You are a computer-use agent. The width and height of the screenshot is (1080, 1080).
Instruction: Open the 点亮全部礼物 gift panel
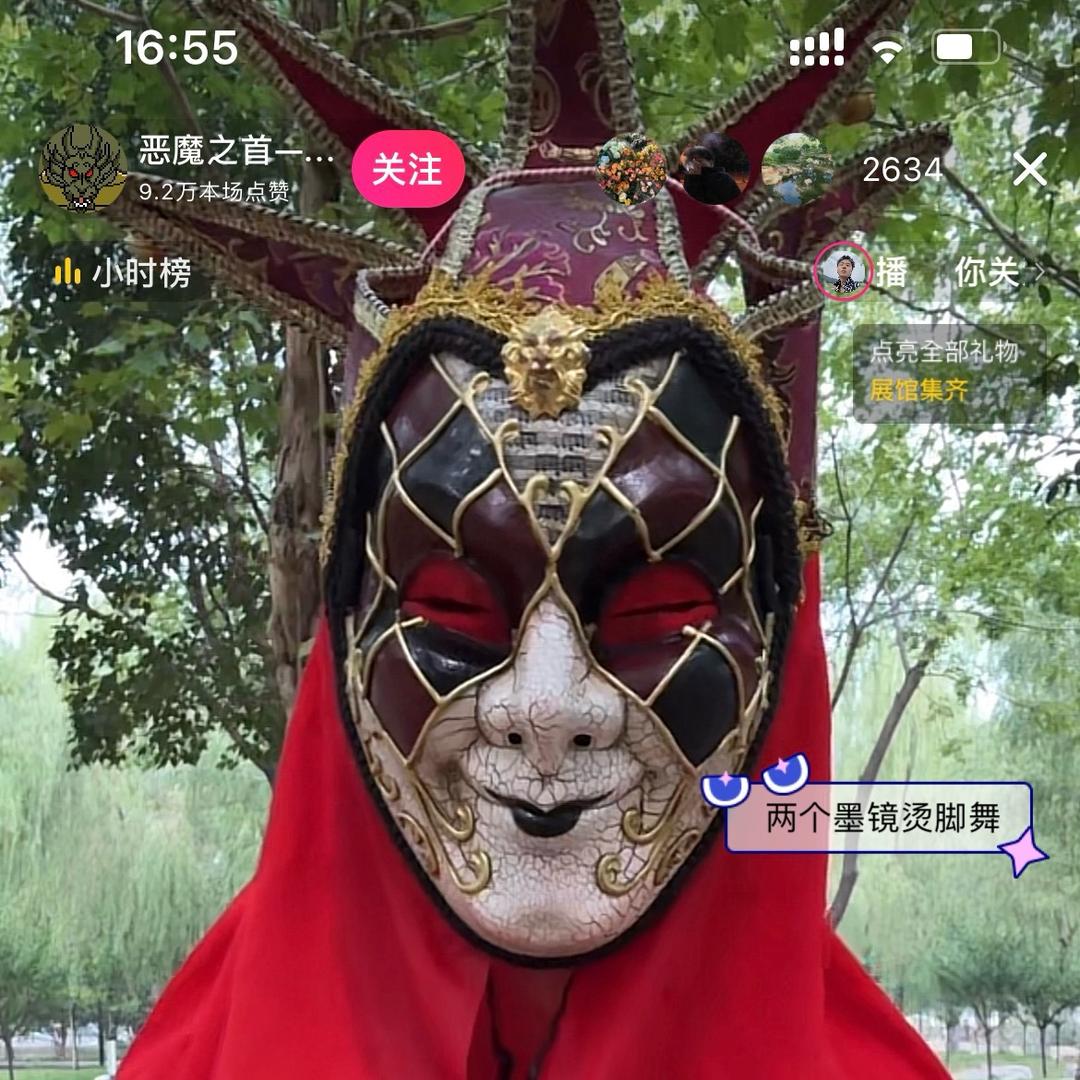(x=949, y=373)
